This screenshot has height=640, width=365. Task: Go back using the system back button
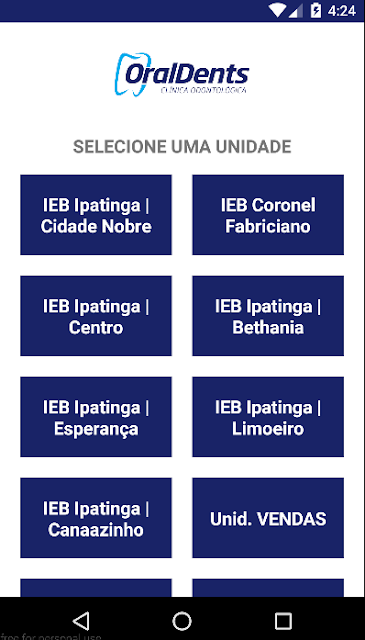pos(81,621)
